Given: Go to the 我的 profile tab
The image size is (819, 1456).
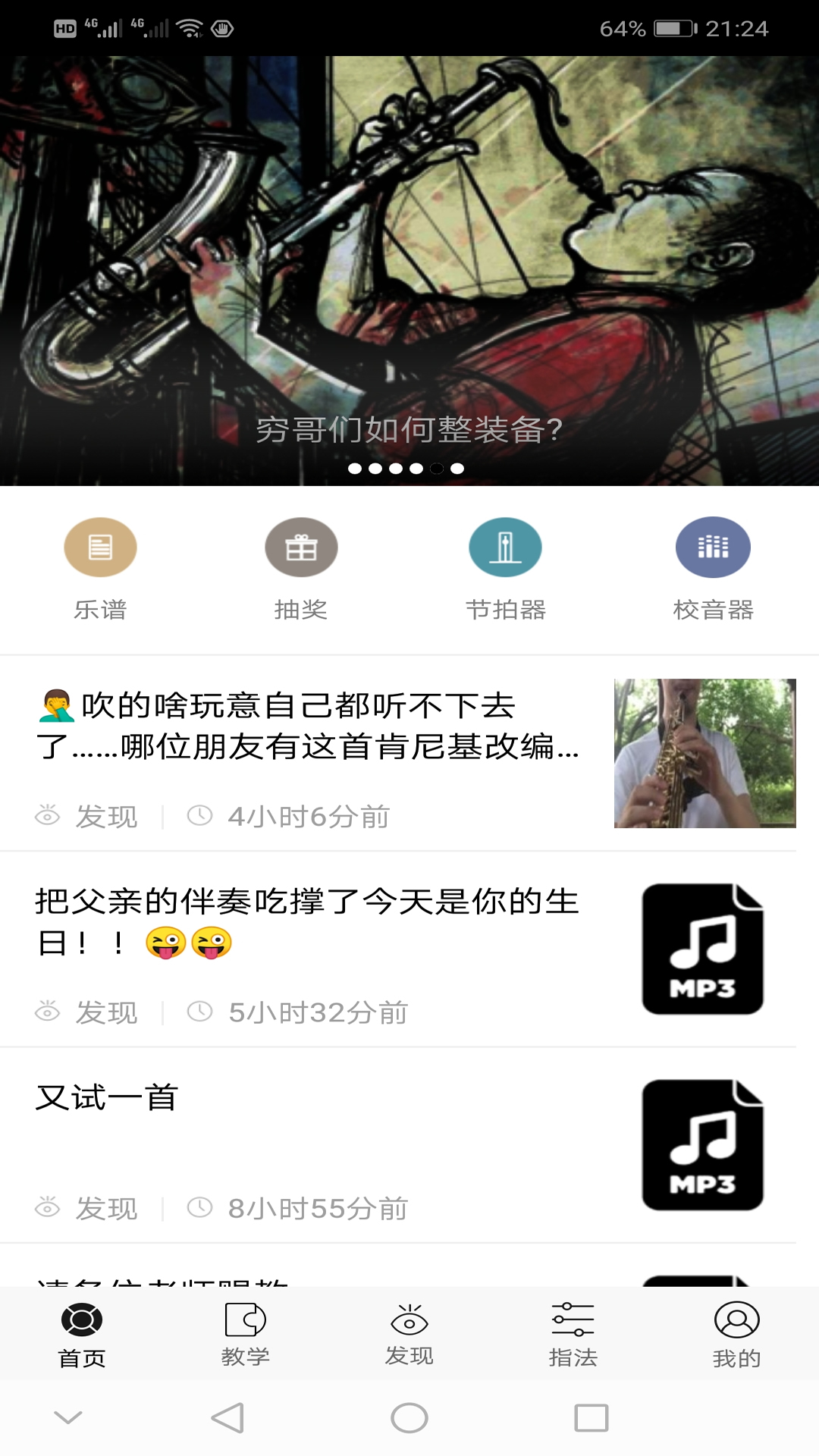Looking at the screenshot, I should [736, 1334].
